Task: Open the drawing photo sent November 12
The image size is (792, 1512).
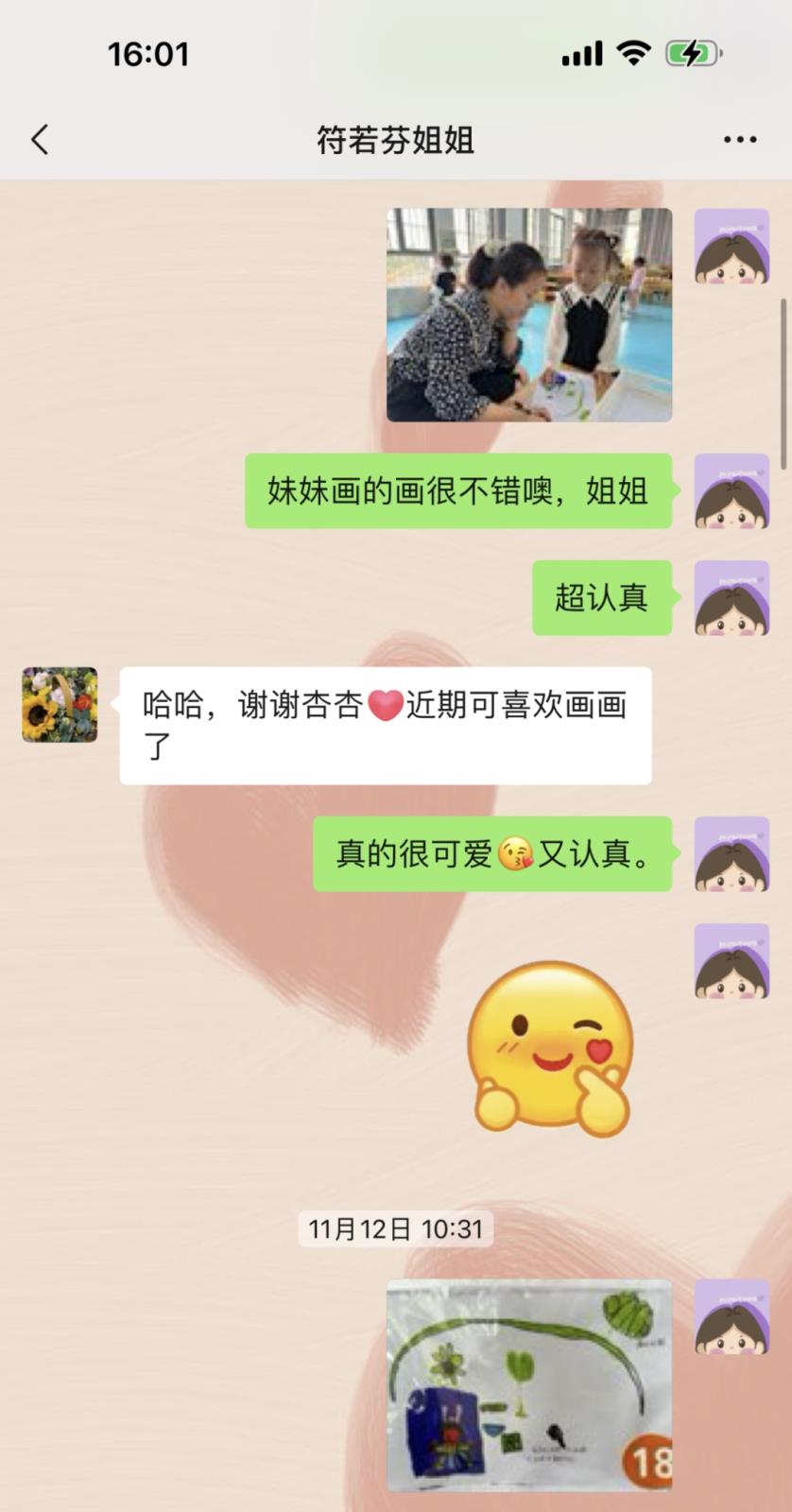Action: pyautogui.click(x=529, y=1384)
